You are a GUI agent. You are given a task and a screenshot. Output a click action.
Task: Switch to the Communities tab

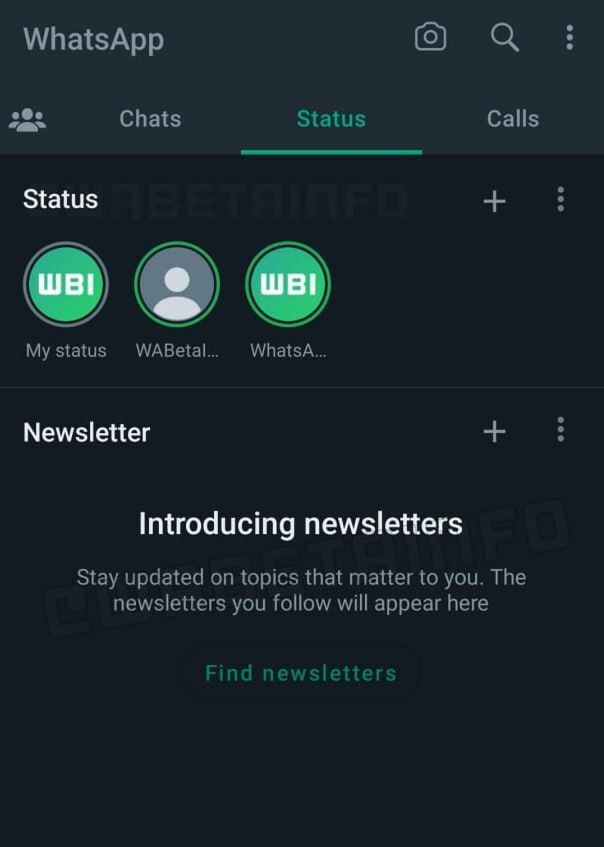[x=27, y=119]
